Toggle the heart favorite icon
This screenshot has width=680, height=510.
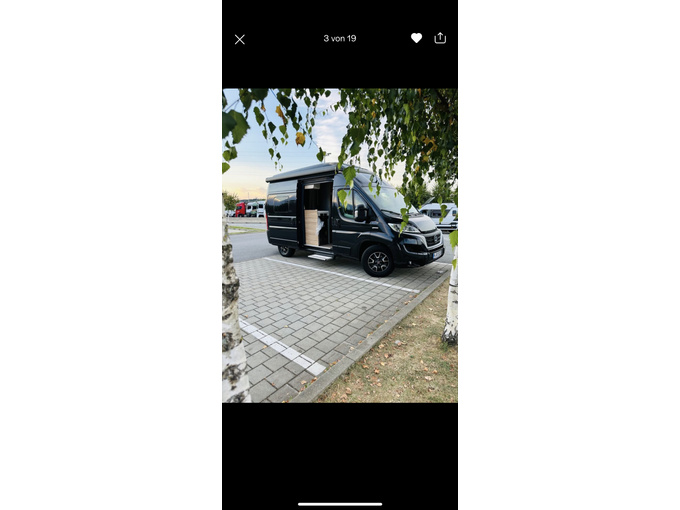click(x=416, y=38)
